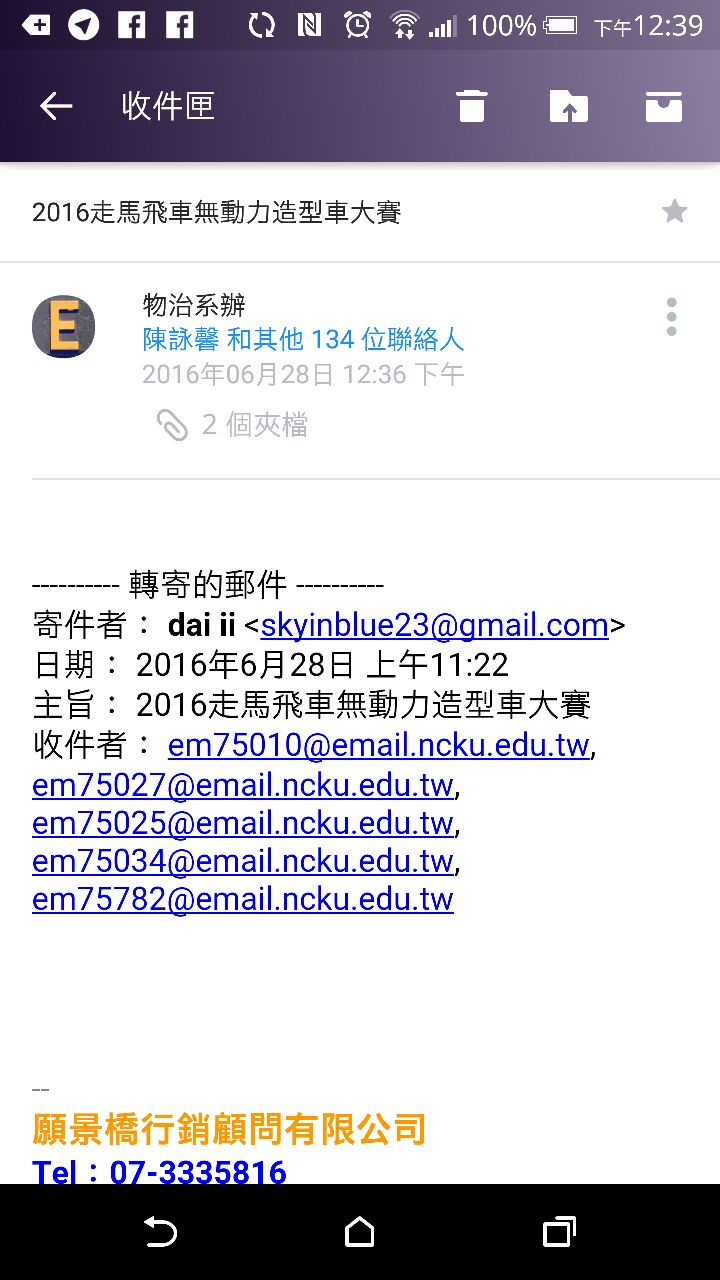This screenshot has height=1280, width=720.
Task: Tap the em75010@email.ncku.edu.tw address
Action: pyautogui.click(x=379, y=745)
